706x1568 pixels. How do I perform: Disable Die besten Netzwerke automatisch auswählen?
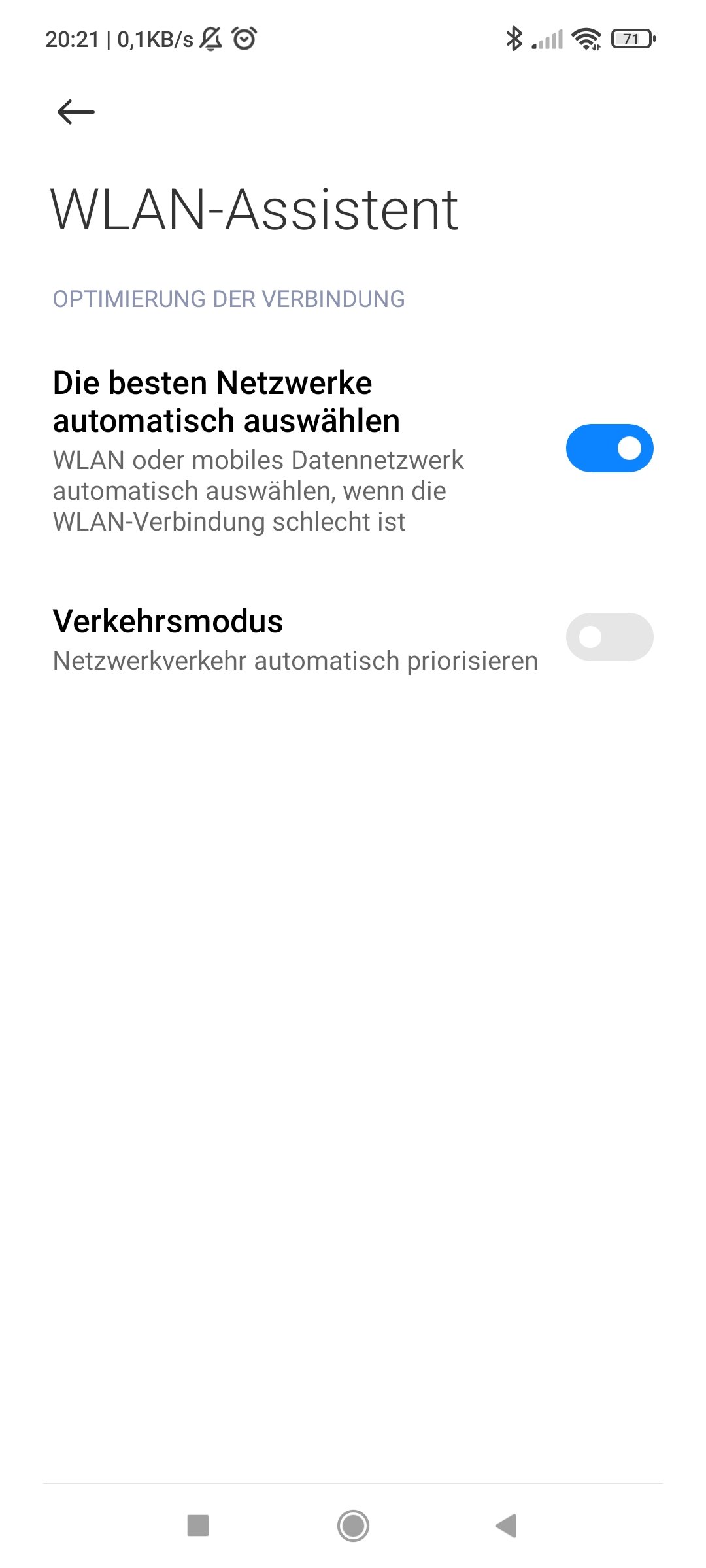coord(609,448)
